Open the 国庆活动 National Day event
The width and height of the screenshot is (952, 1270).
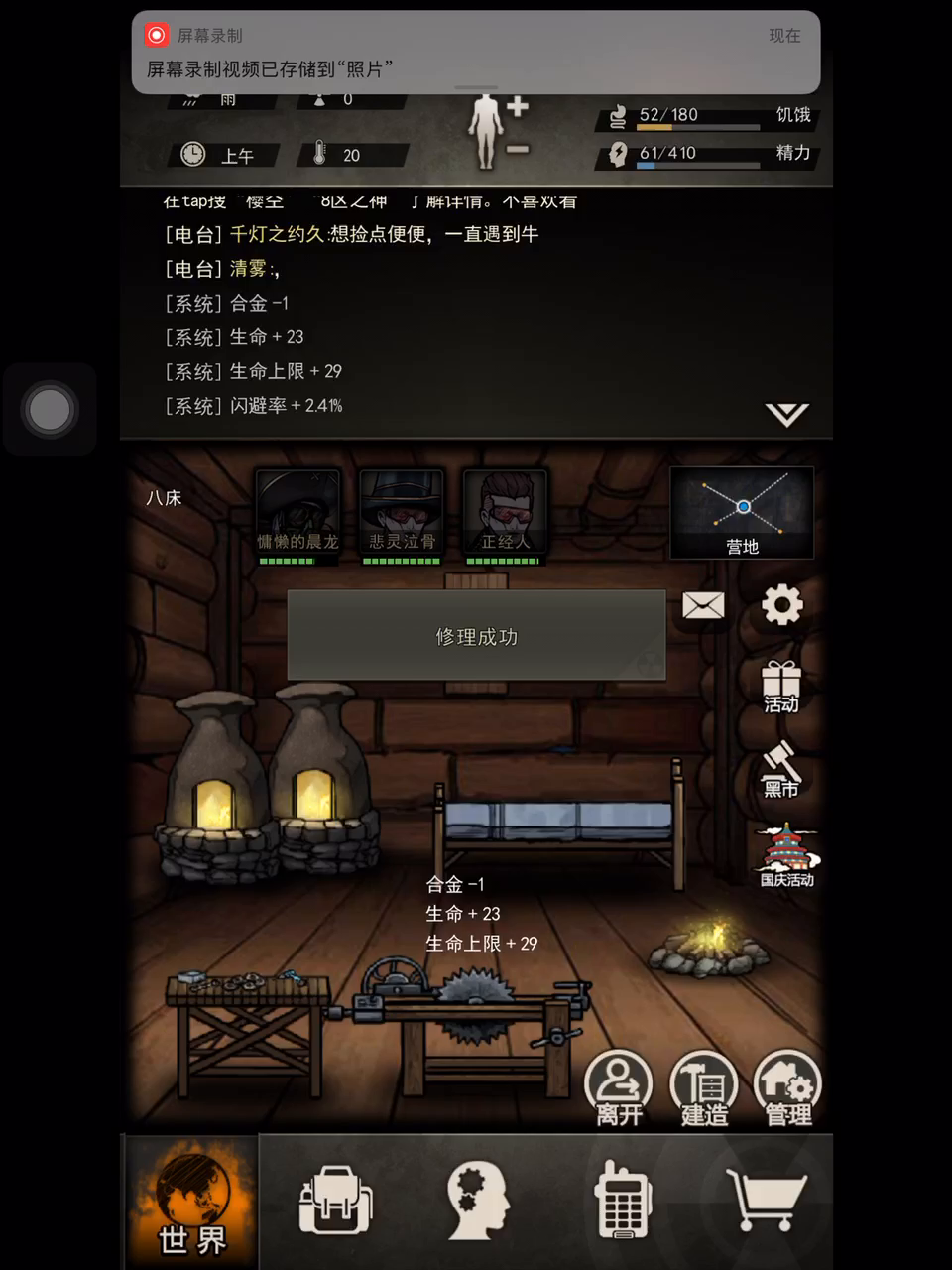click(x=786, y=854)
